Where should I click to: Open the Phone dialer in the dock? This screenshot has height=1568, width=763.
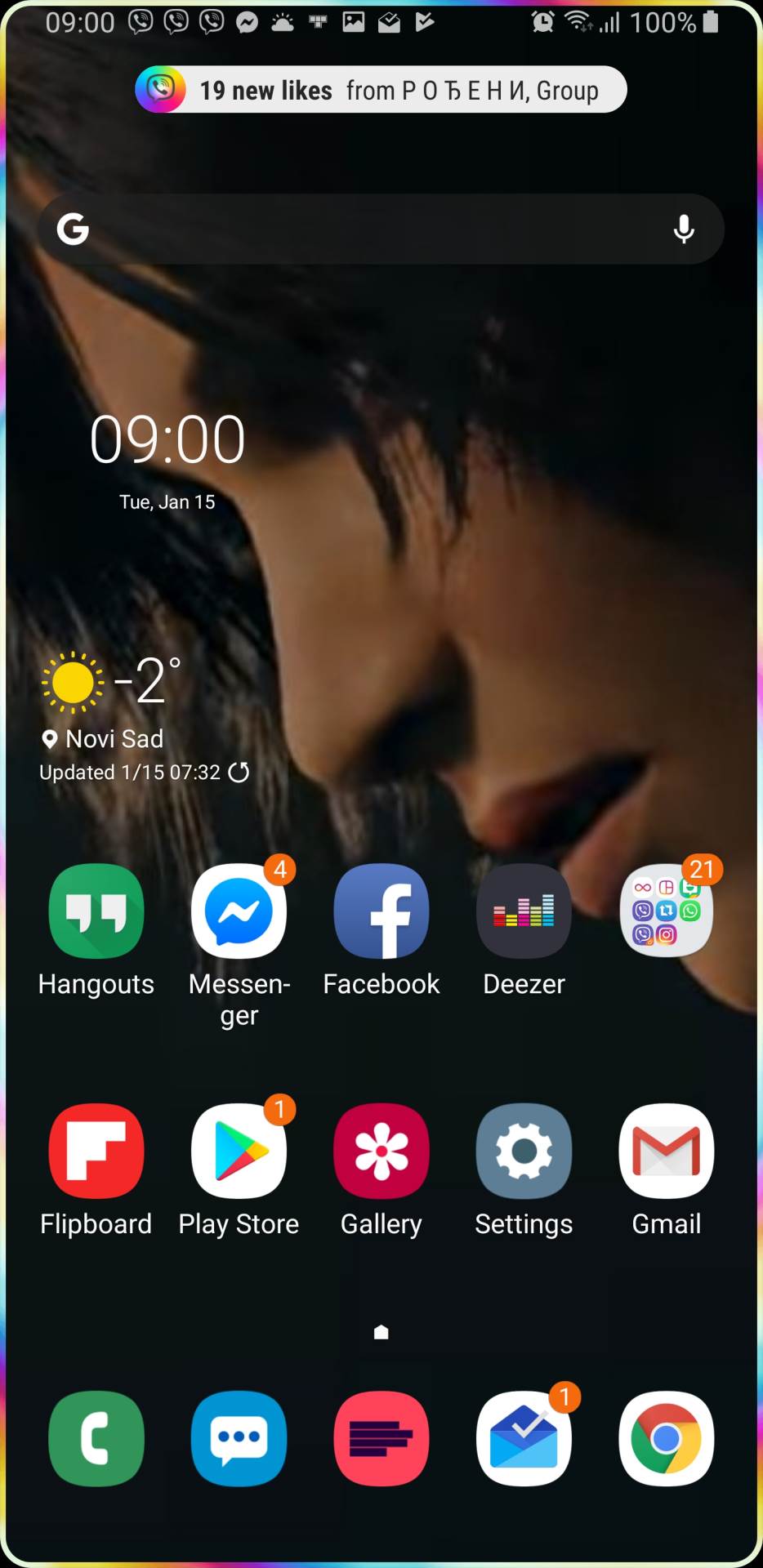(x=96, y=1438)
